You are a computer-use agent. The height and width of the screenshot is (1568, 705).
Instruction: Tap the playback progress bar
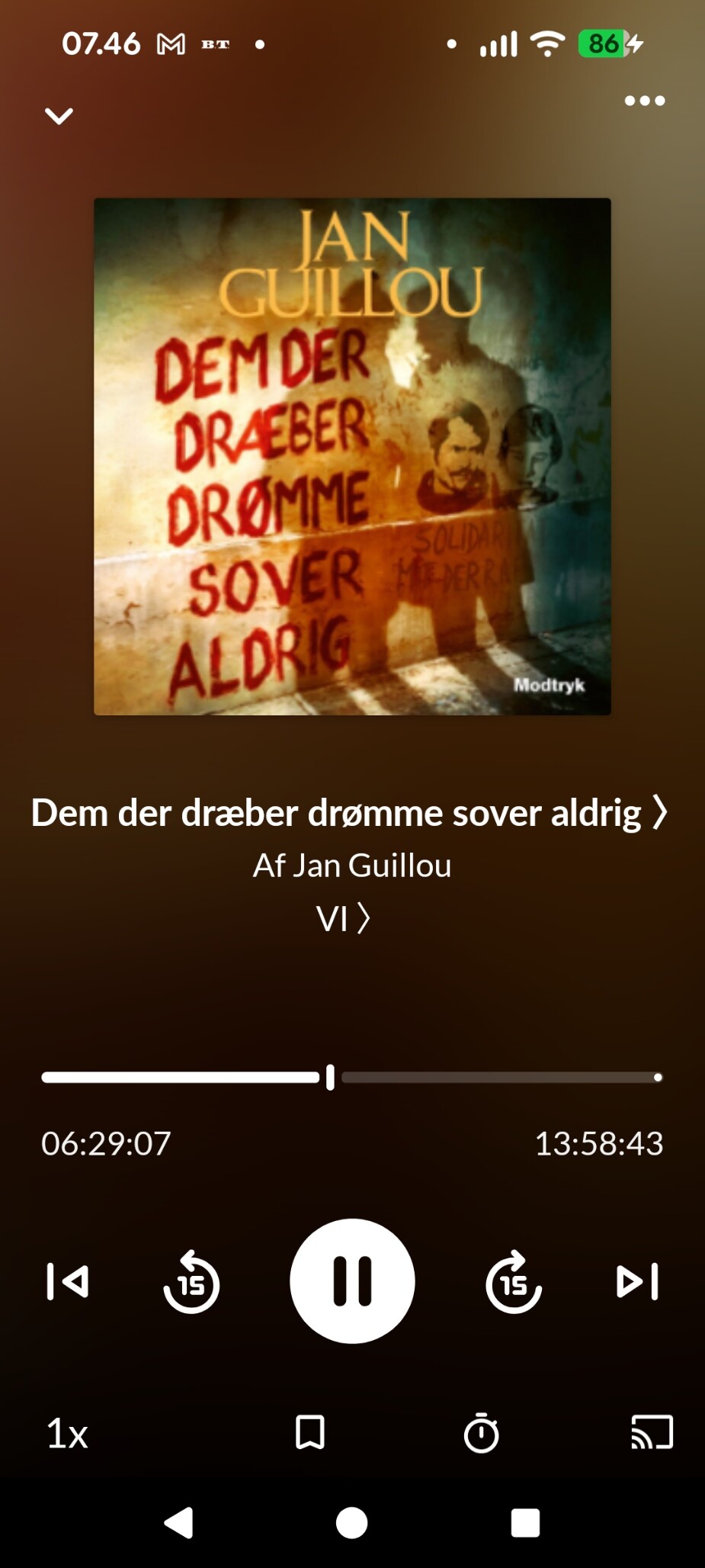(x=352, y=1077)
